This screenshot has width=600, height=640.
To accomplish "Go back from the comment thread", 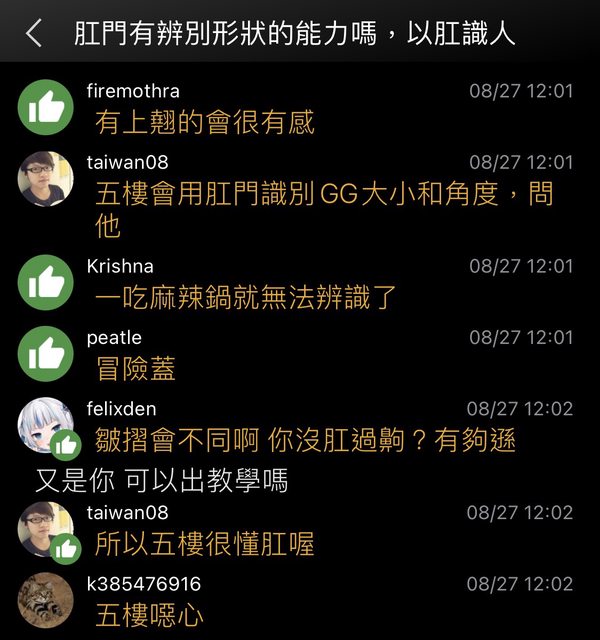I will pos(34,33).
